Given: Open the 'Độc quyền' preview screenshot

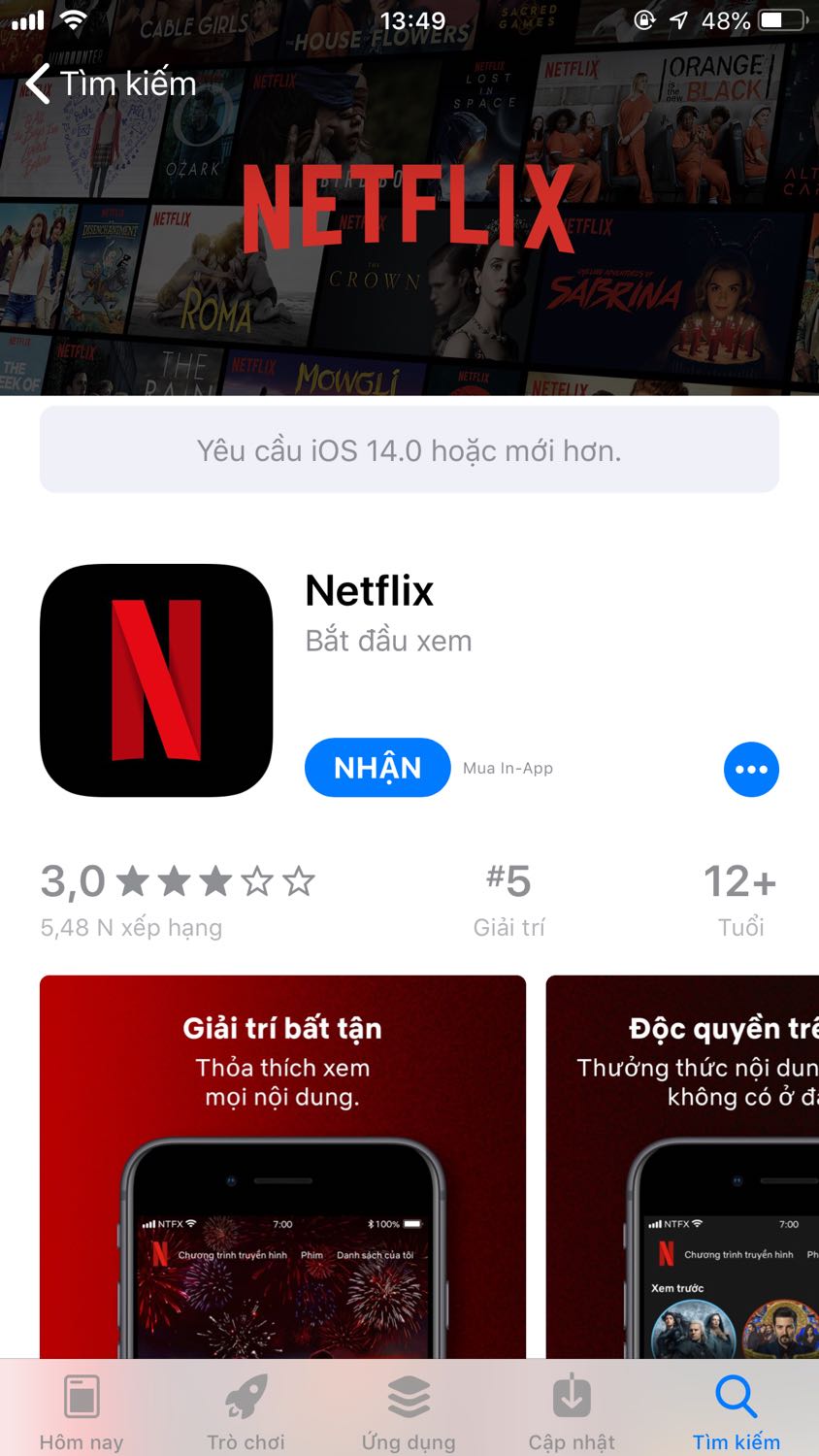Looking at the screenshot, I should [682, 1167].
